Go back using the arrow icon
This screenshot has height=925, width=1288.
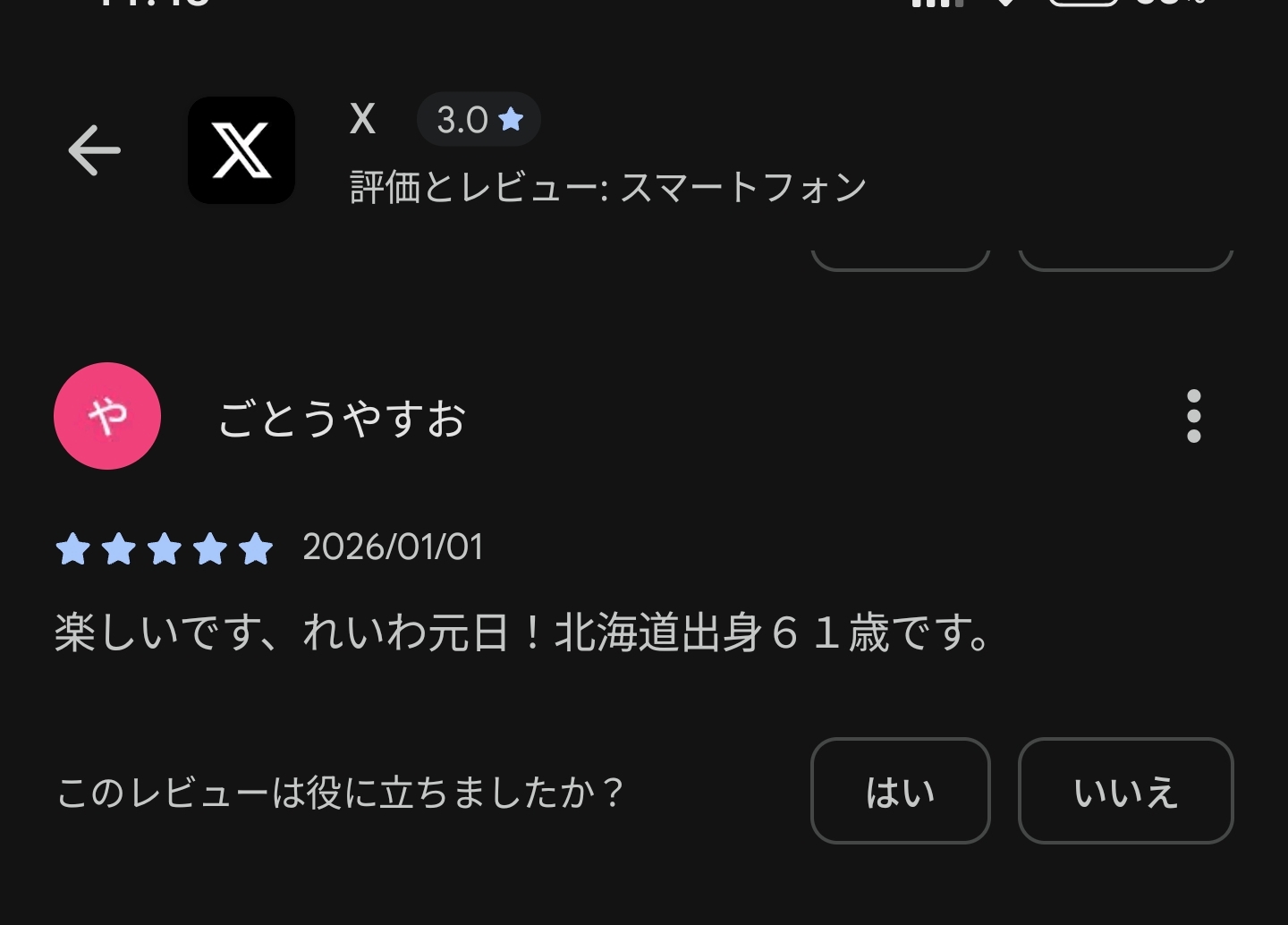(94, 150)
